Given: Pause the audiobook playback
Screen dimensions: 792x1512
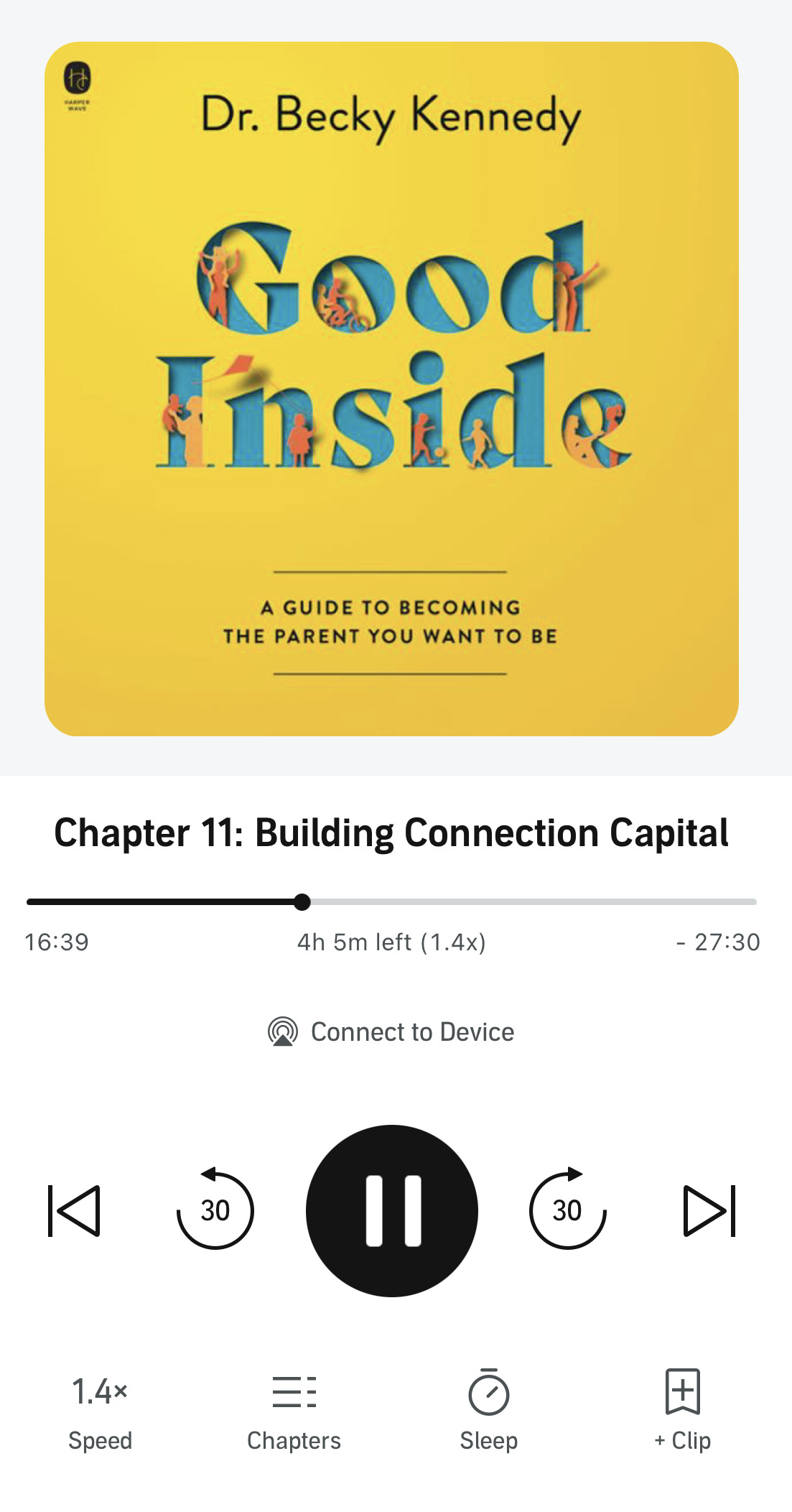Looking at the screenshot, I should point(392,1211).
